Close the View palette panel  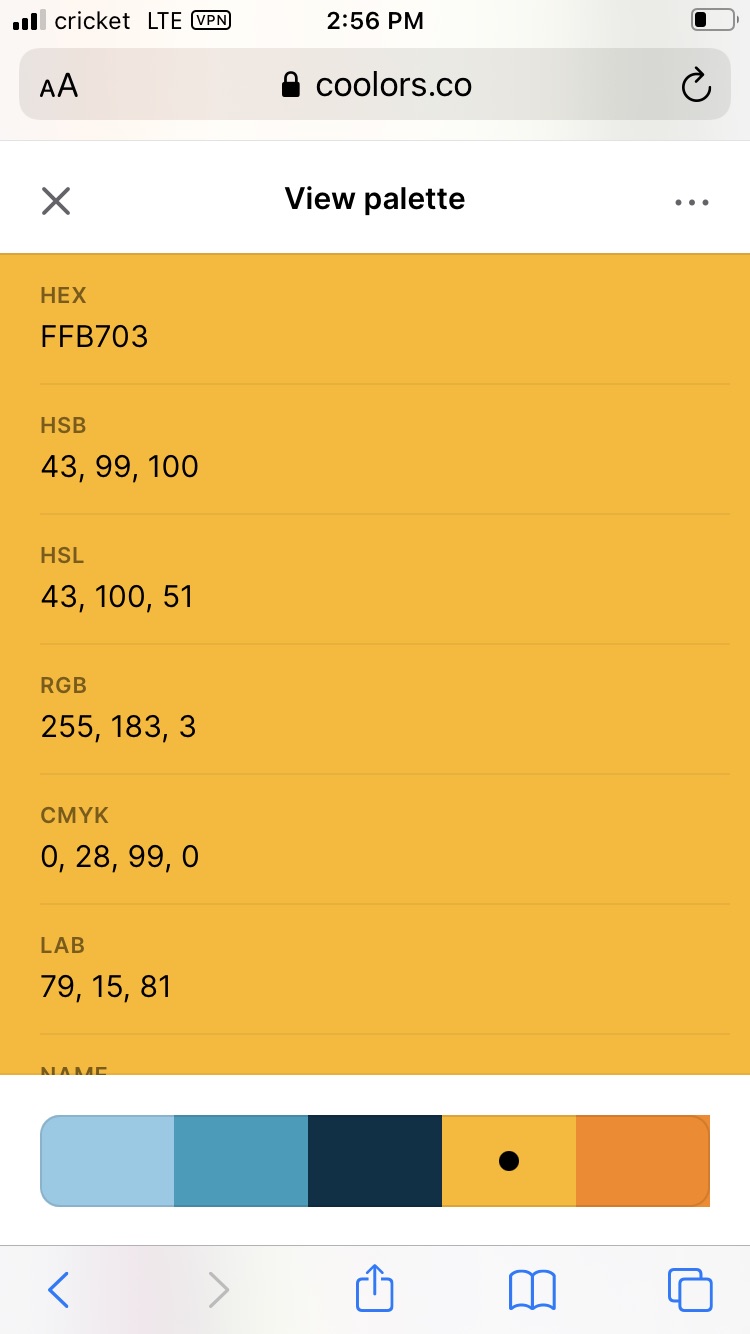coord(56,201)
